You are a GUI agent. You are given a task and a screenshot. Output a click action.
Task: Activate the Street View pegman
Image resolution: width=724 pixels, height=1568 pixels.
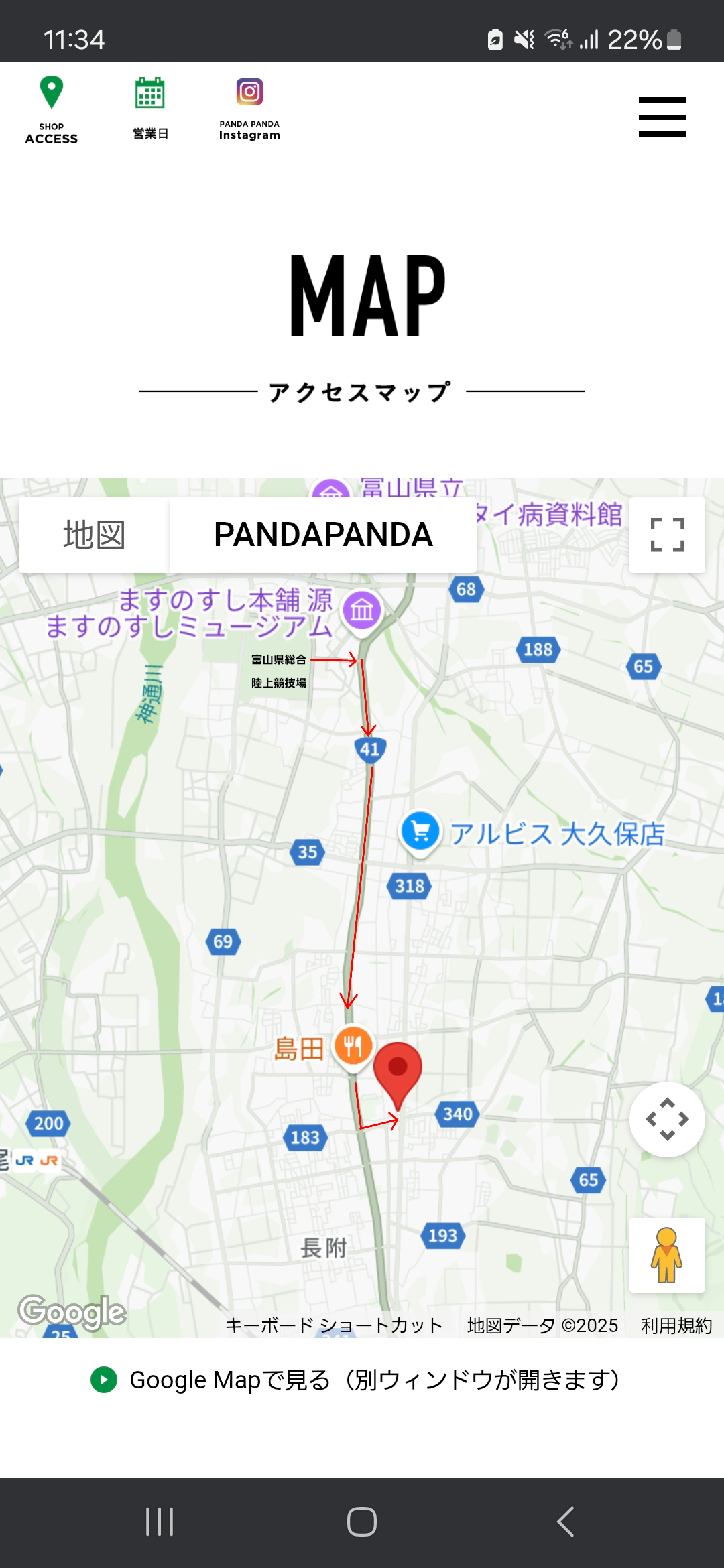[x=667, y=1255]
